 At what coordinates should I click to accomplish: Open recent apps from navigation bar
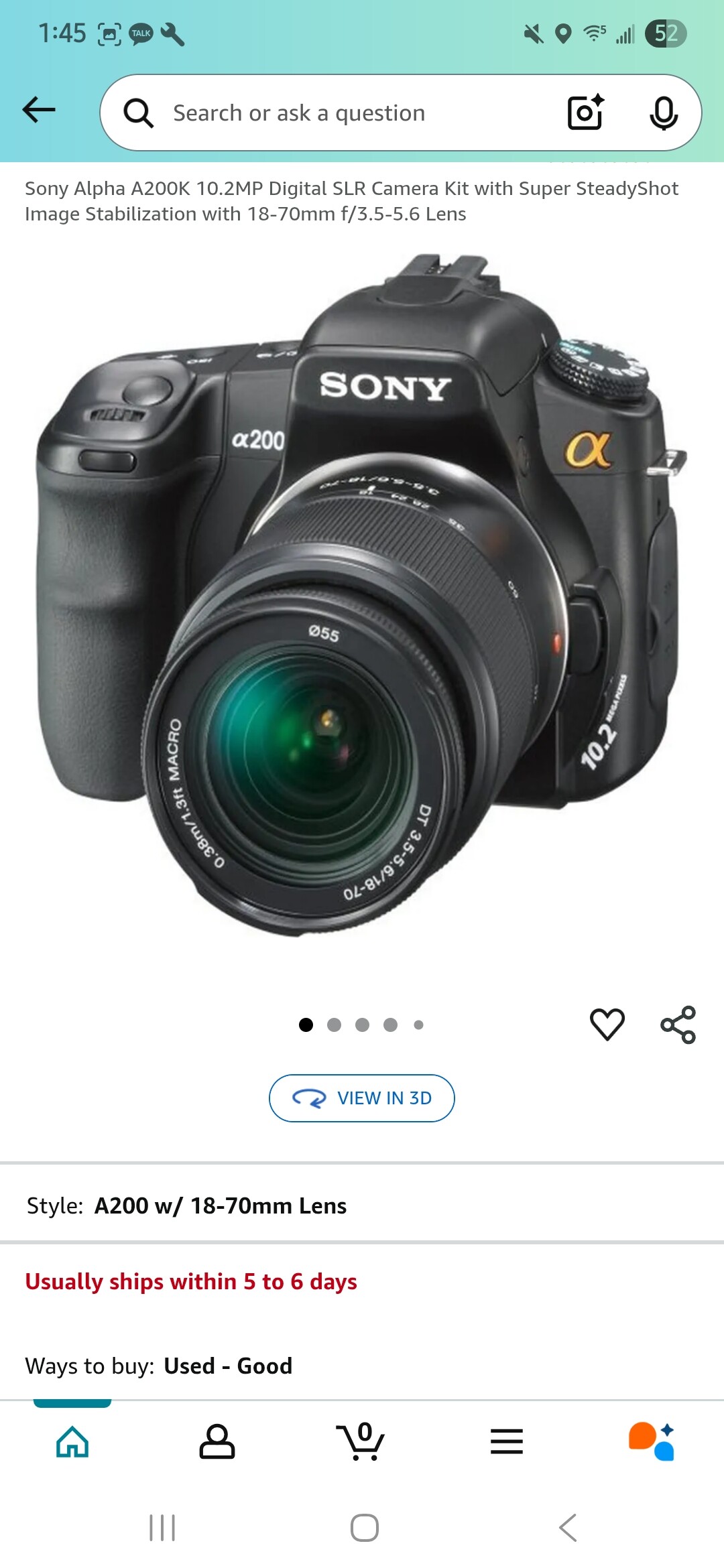pyautogui.click(x=162, y=1528)
